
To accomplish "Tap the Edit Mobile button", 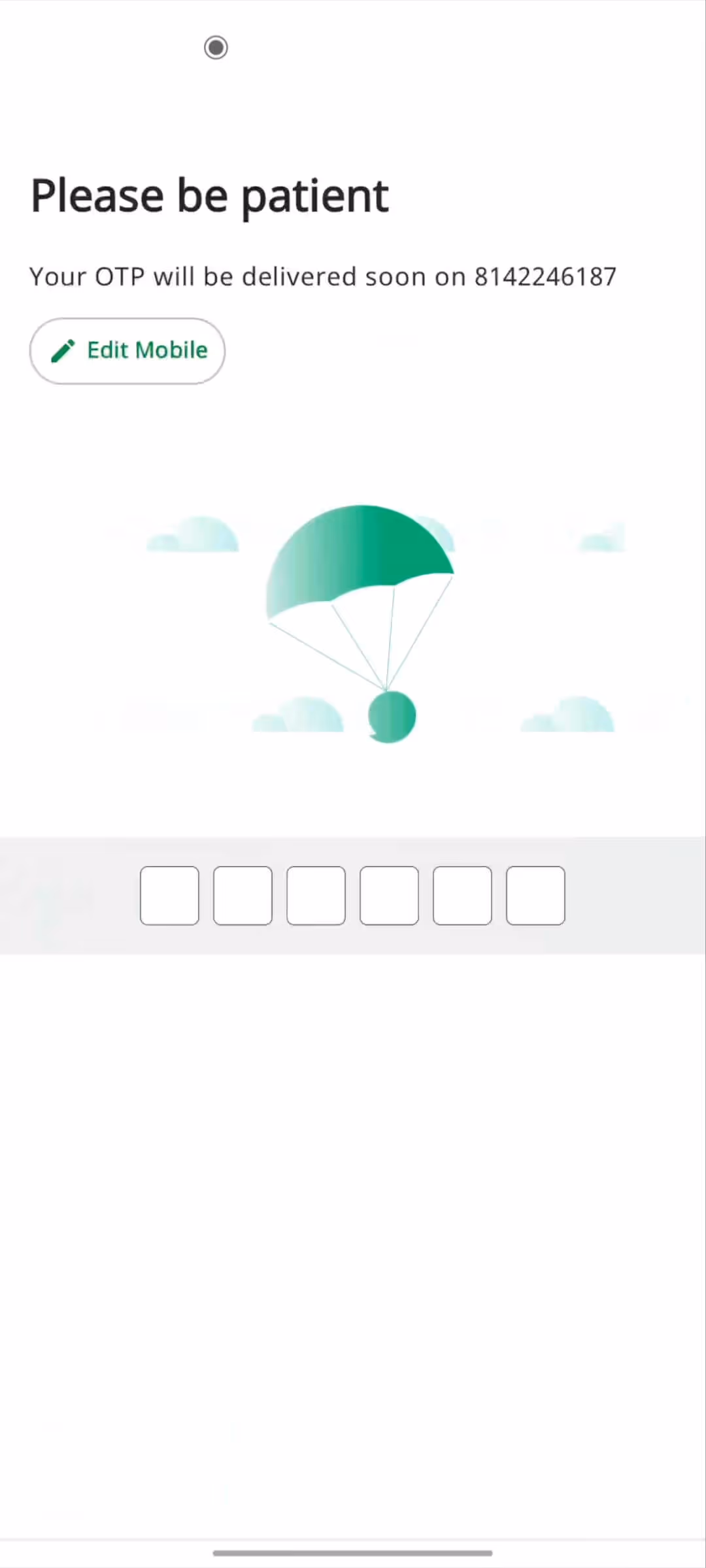I will point(127,351).
